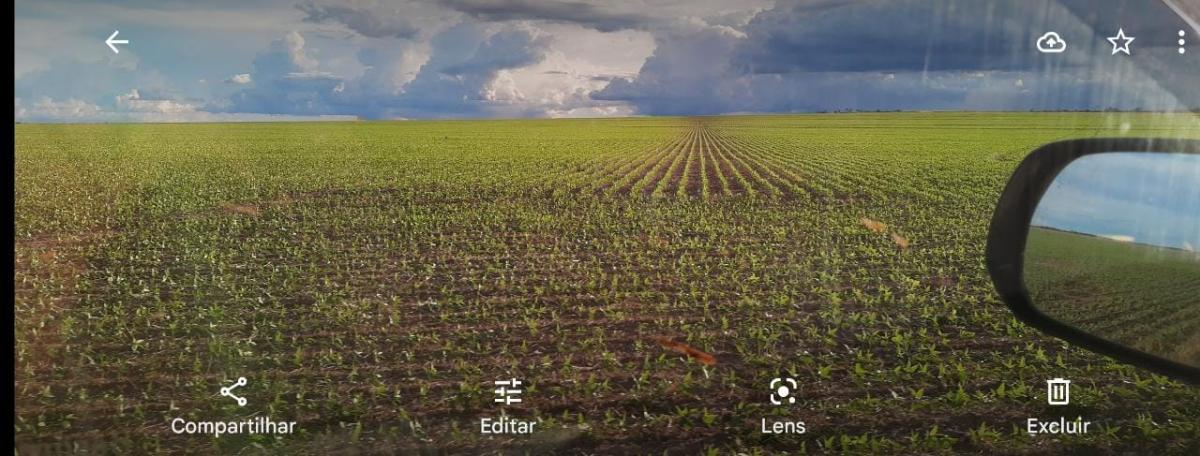Back up this photo to the cloud
The image size is (1200, 456).
tap(1051, 42)
